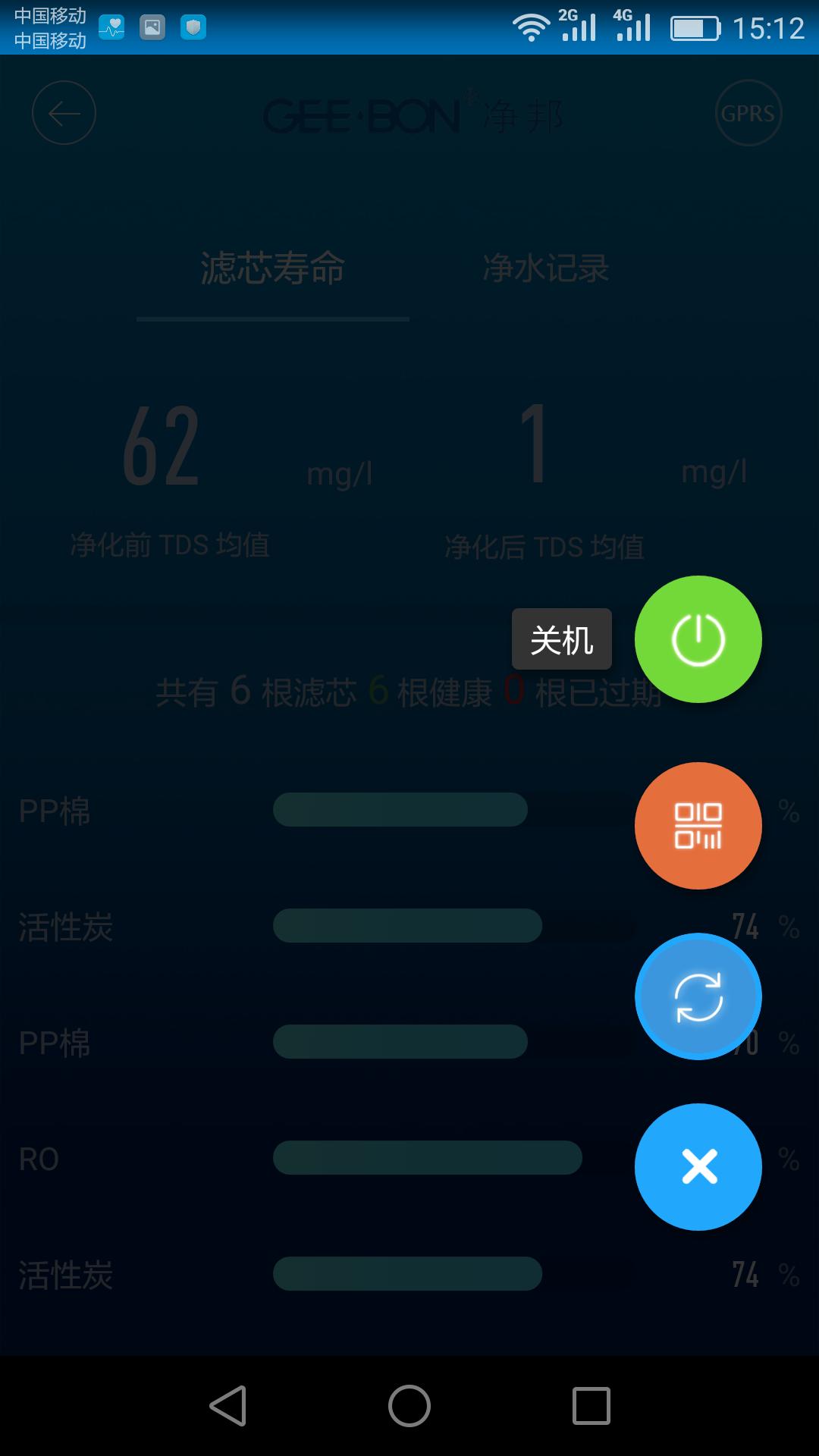
Task: Tap the back arrow at top left
Action: 64,112
